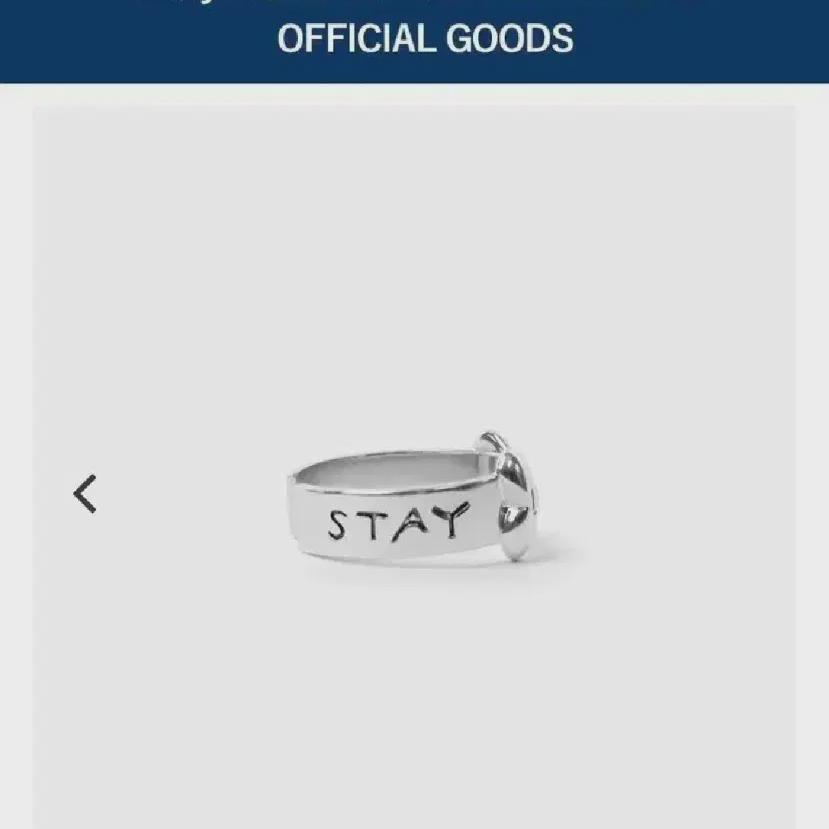Go to the previous product image

pyautogui.click(x=86, y=494)
